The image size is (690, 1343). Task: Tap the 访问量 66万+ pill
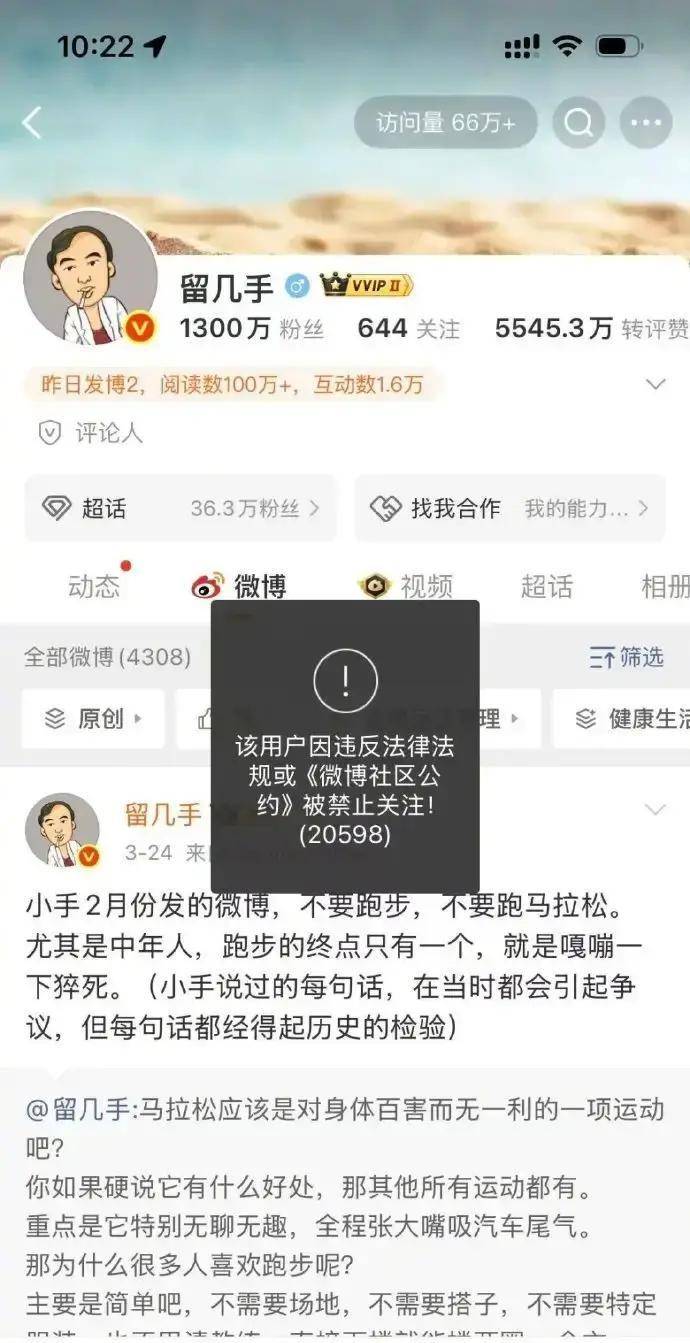pyautogui.click(x=445, y=123)
